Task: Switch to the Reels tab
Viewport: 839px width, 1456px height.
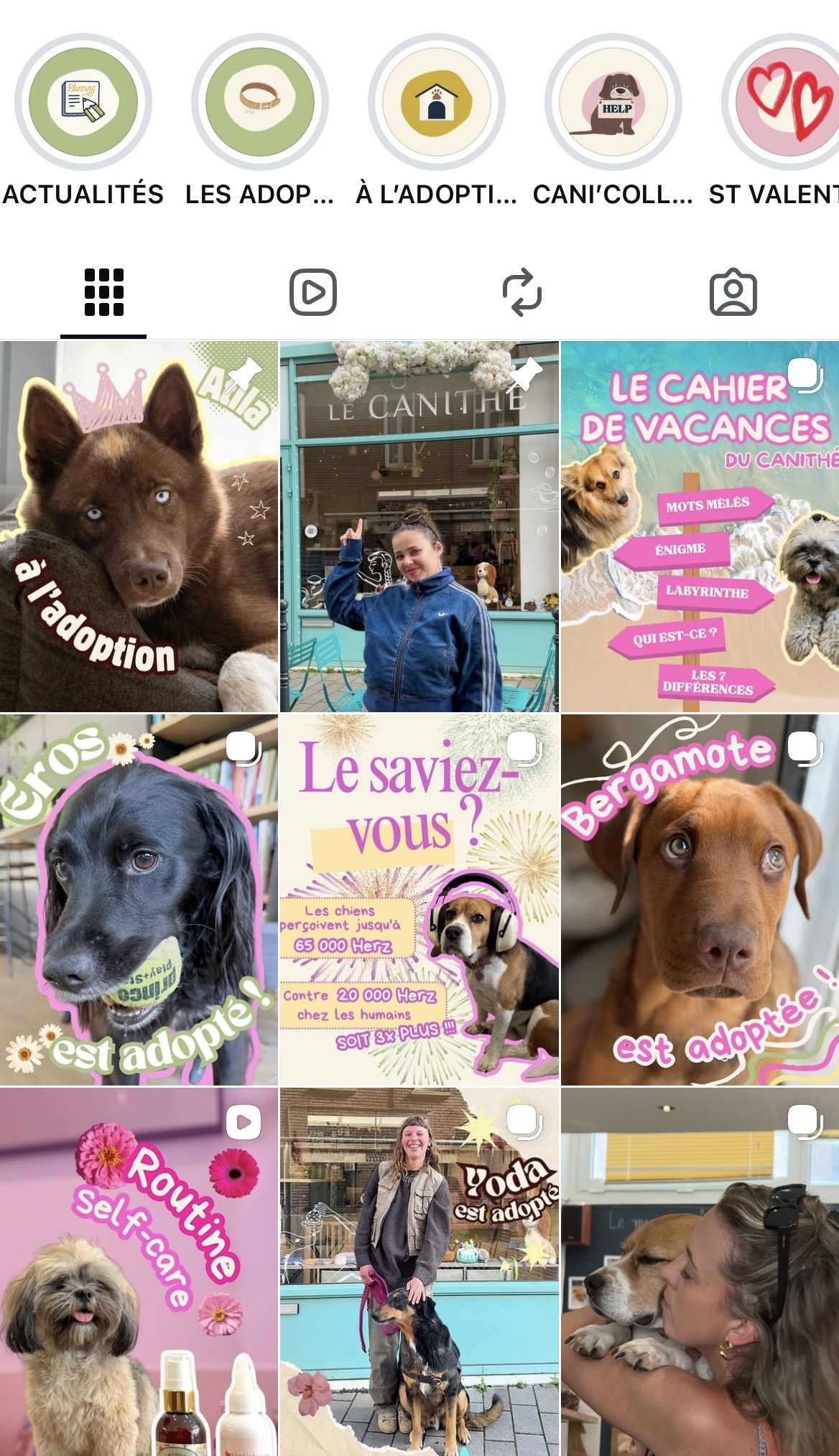Action: [x=313, y=292]
